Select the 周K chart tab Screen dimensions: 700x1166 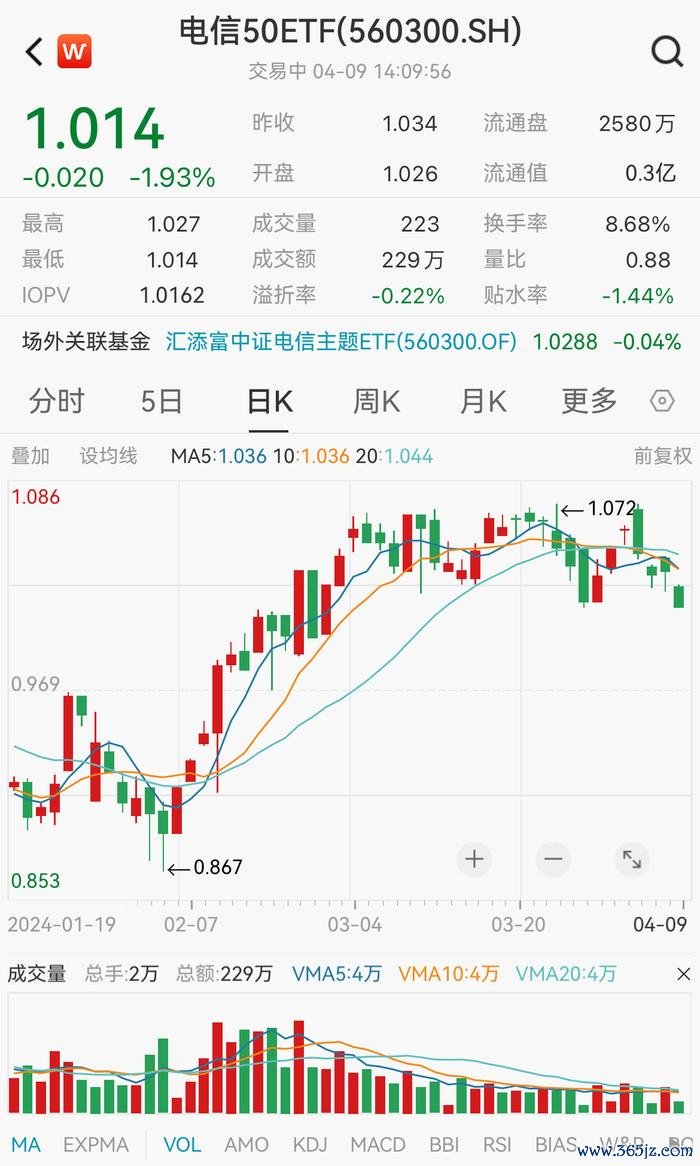pyautogui.click(x=376, y=402)
